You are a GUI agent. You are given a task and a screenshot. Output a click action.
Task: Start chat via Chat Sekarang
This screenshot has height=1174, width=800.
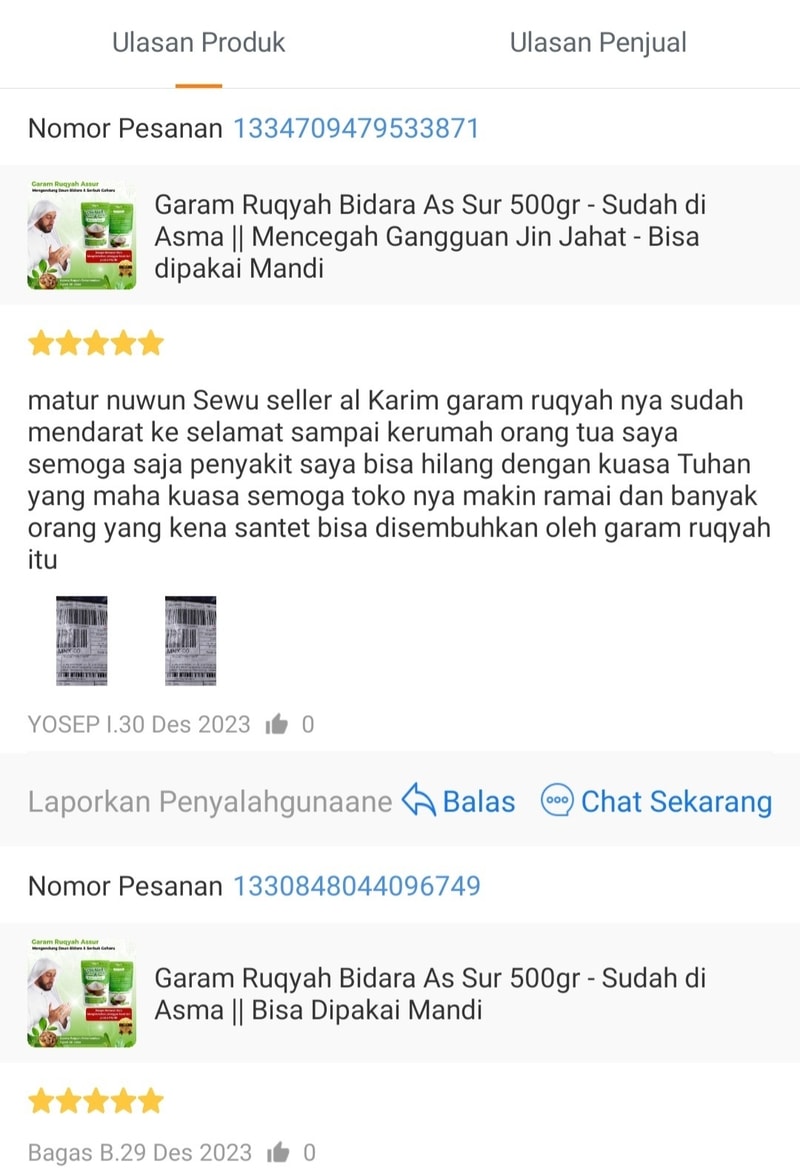coord(657,802)
